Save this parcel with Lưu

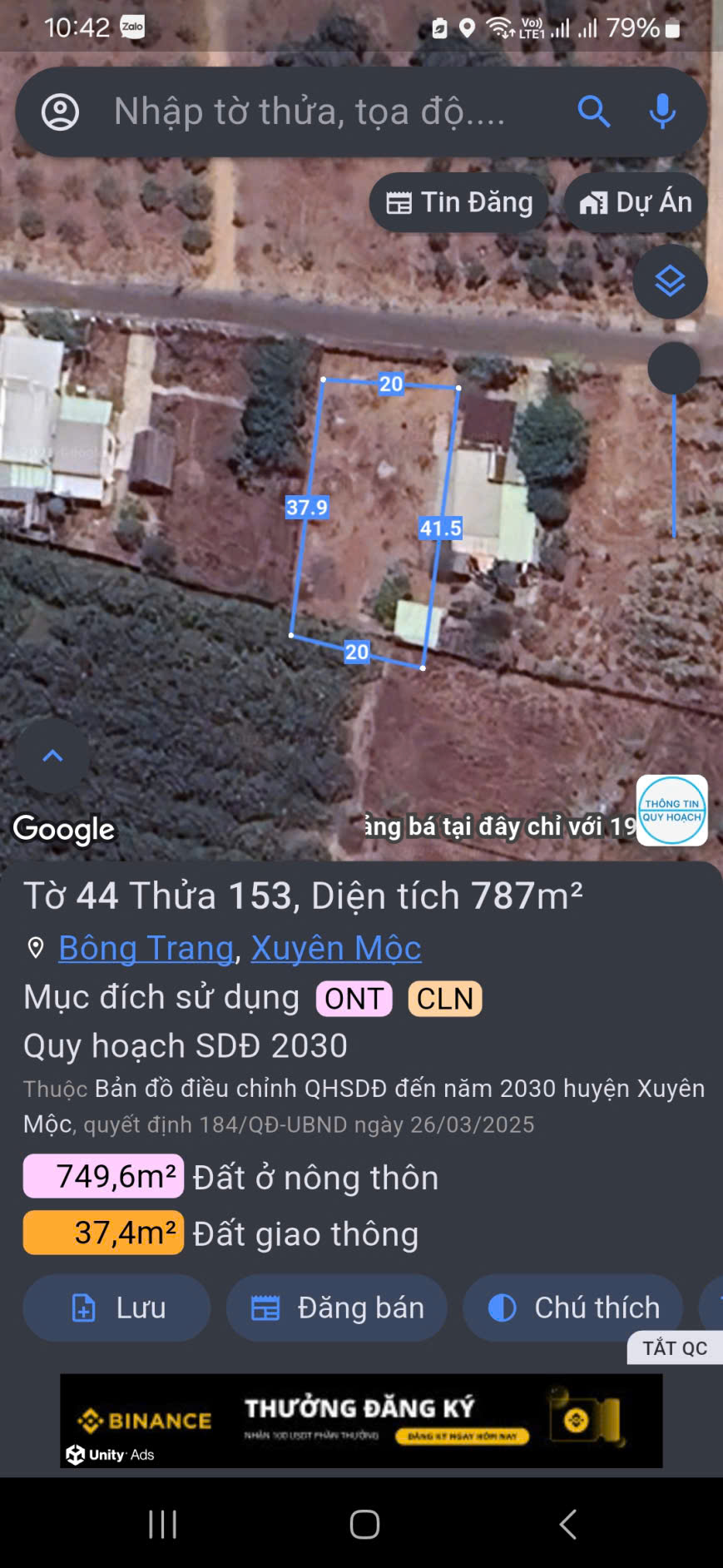pyautogui.click(x=116, y=1307)
